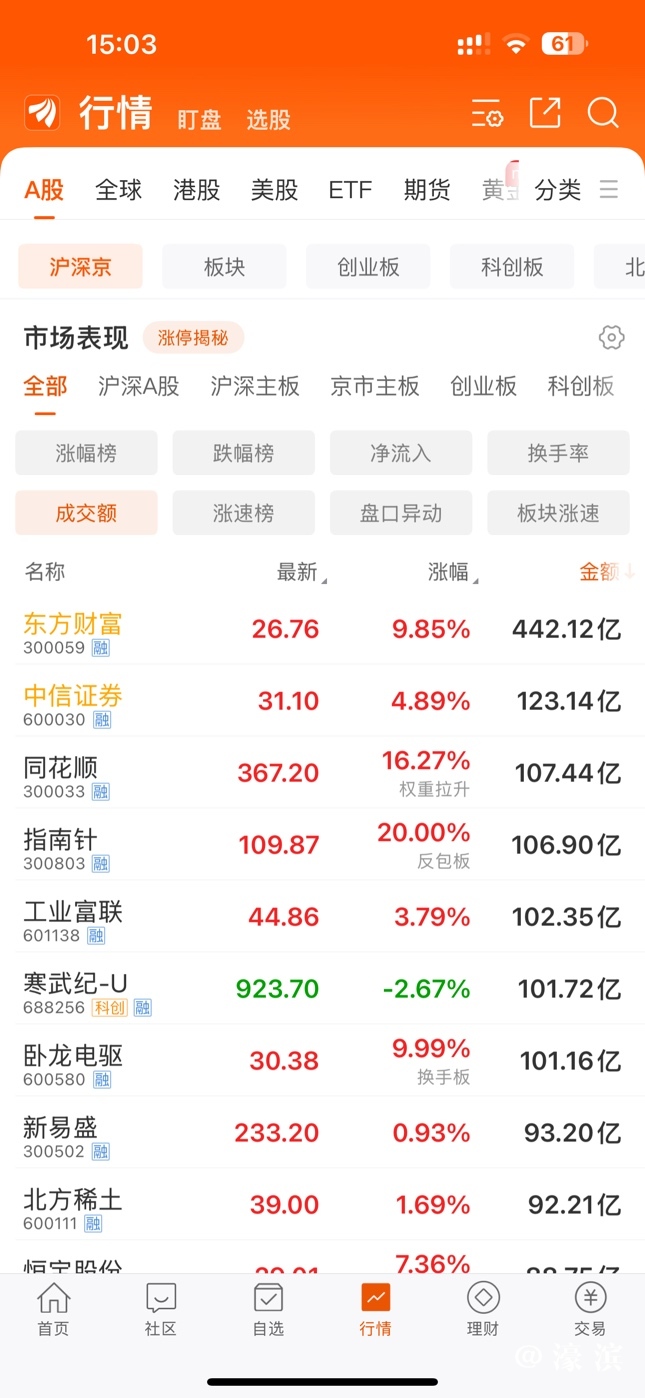Select the 板块 chip
Image resolution: width=645 pixels, height=1398 pixels.
pyautogui.click(x=224, y=267)
